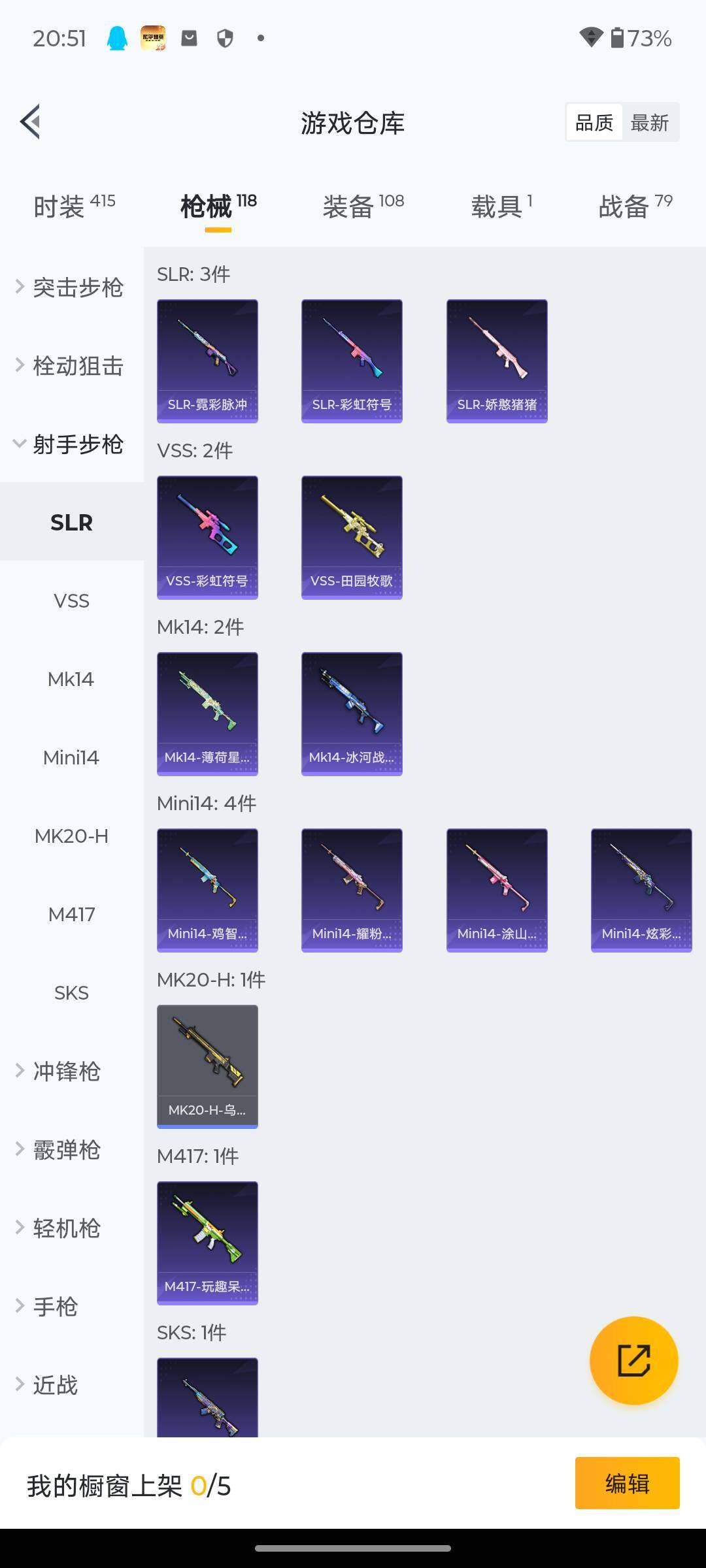Jump to MK20-H in the sidebar

coord(71,836)
